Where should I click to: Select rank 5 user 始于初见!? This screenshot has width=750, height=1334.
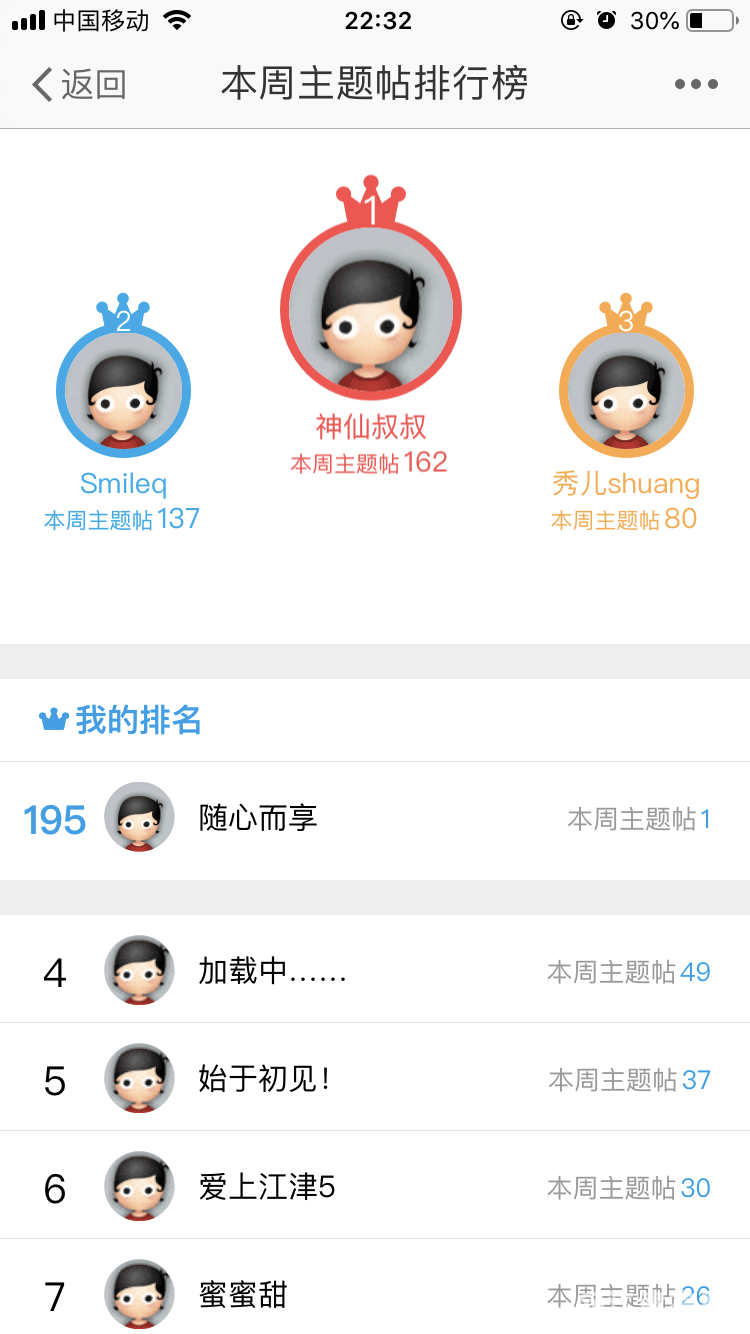[x=374, y=1079]
